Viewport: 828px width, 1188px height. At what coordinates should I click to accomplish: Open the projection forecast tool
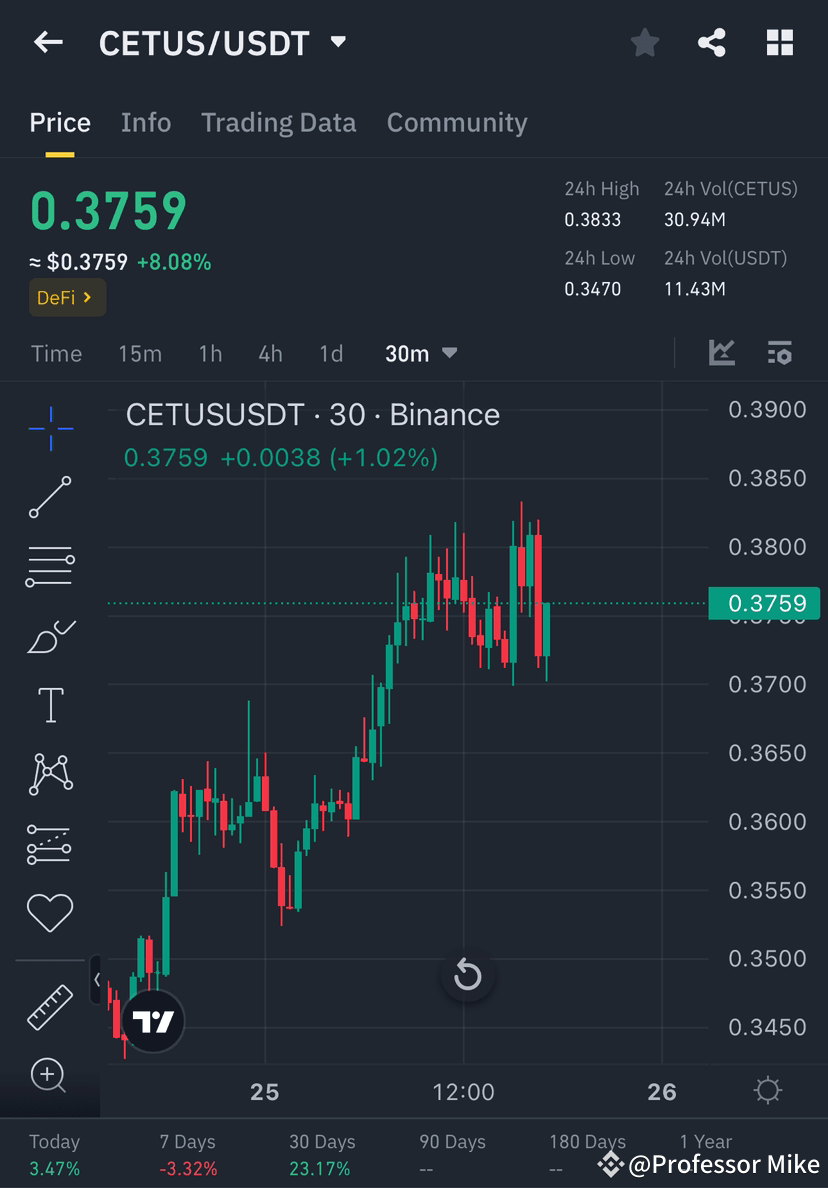pos(49,843)
